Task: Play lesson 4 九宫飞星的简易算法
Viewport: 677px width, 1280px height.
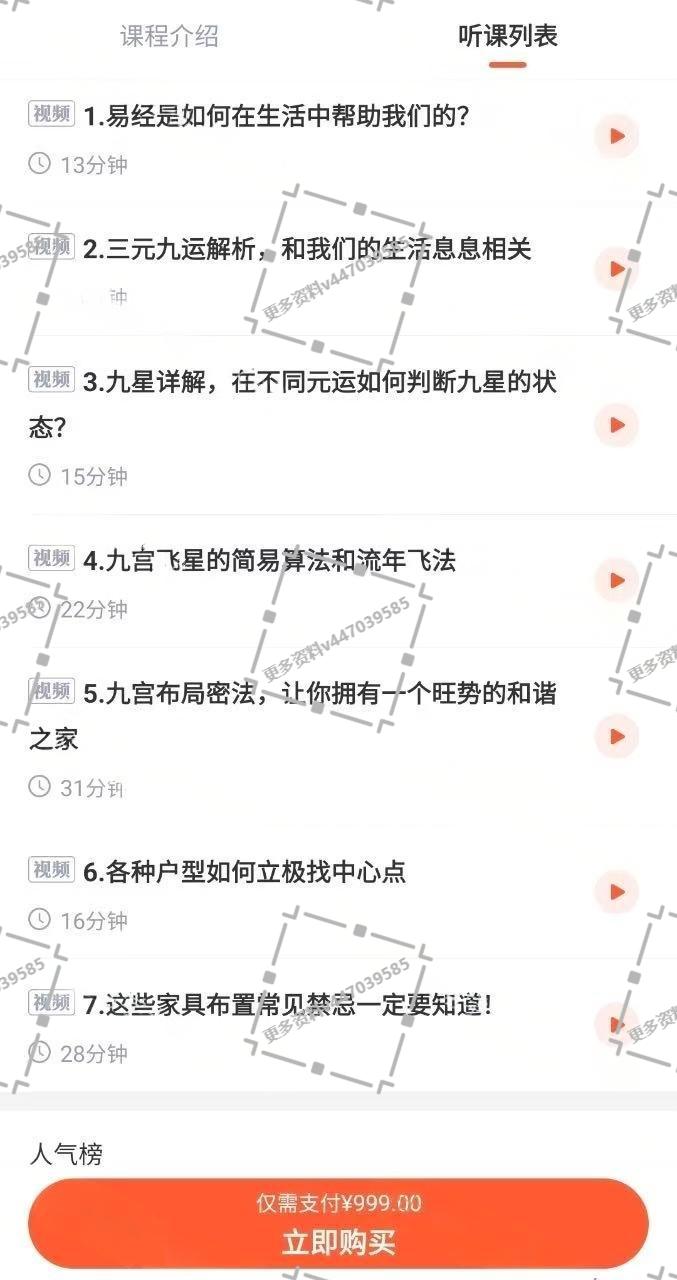Action: coord(617,580)
